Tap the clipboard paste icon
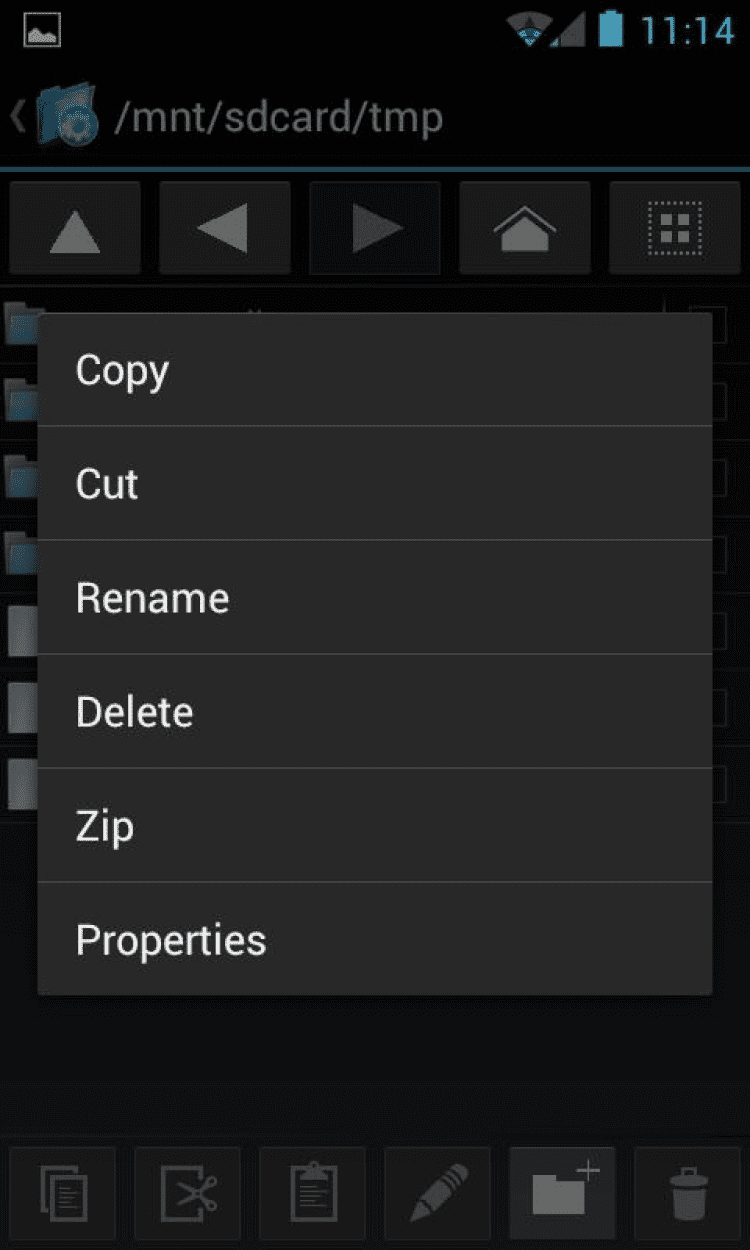This screenshot has height=1250, width=750. tap(313, 1193)
